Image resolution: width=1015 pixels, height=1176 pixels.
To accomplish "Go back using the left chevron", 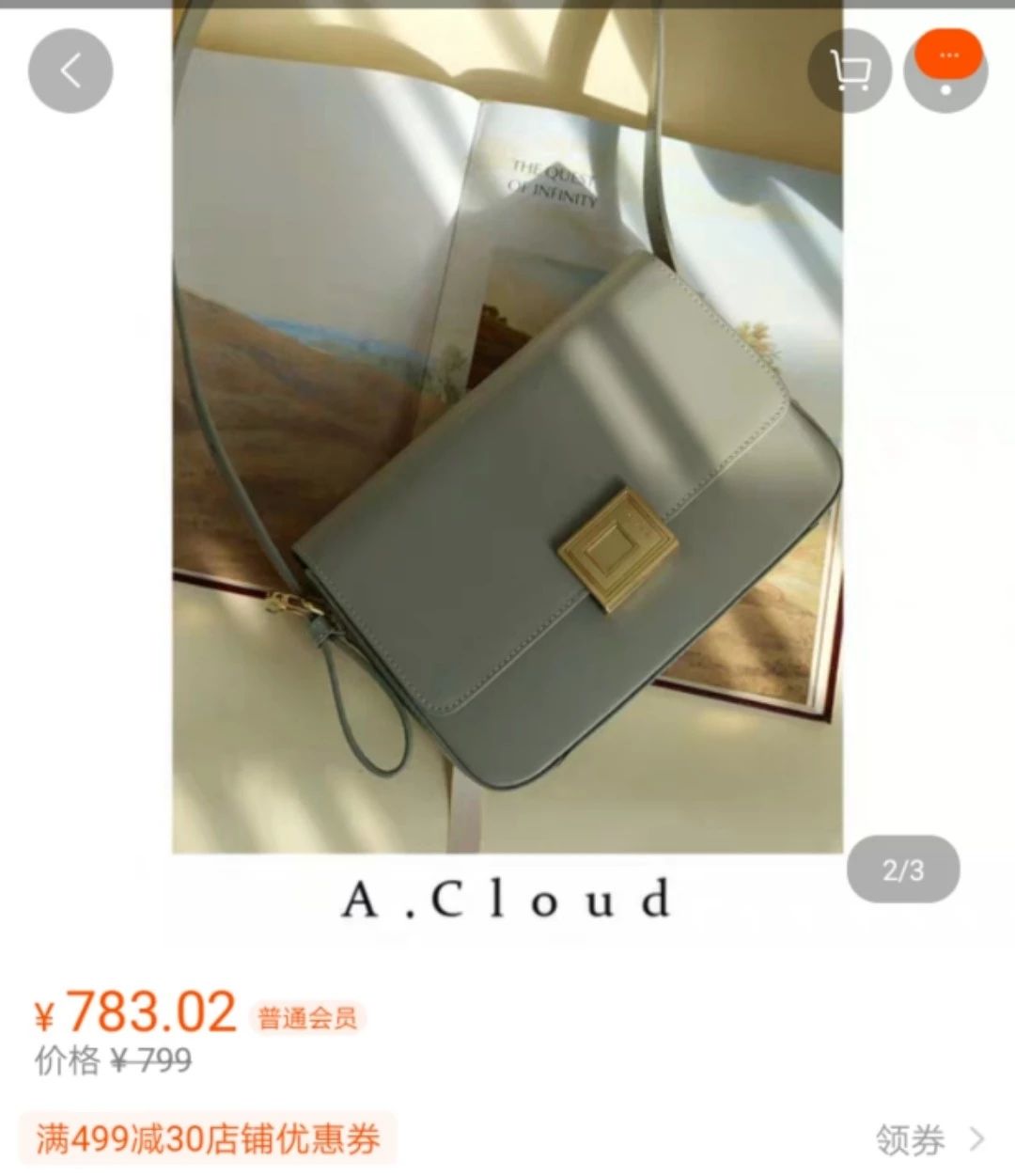I will click(x=70, y=71).
